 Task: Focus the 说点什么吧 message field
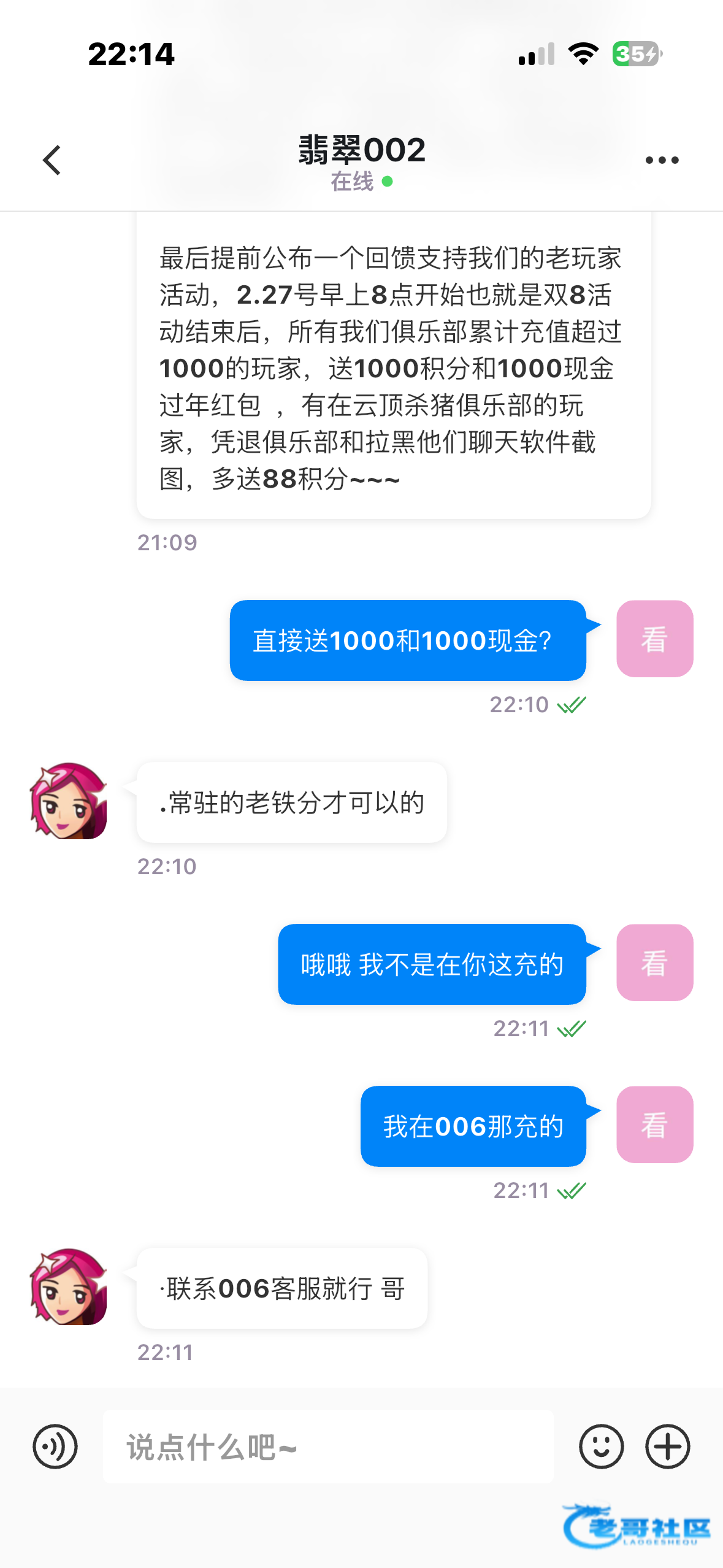[328, 1447]
